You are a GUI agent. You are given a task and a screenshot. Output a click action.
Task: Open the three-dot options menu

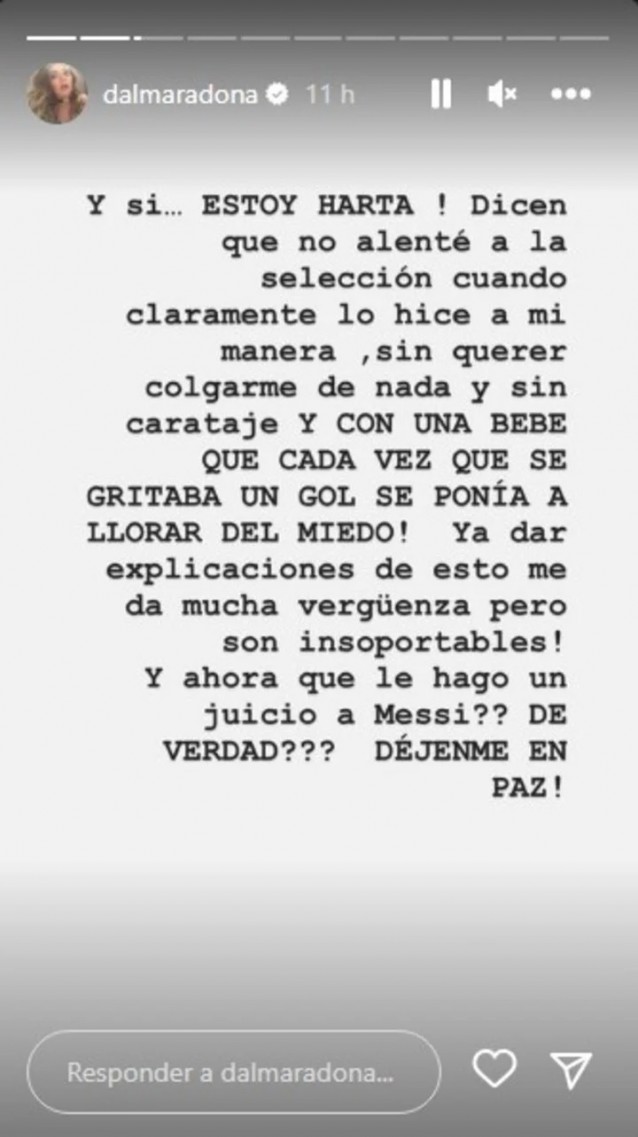pyautogui.click(x=571, y=94)
